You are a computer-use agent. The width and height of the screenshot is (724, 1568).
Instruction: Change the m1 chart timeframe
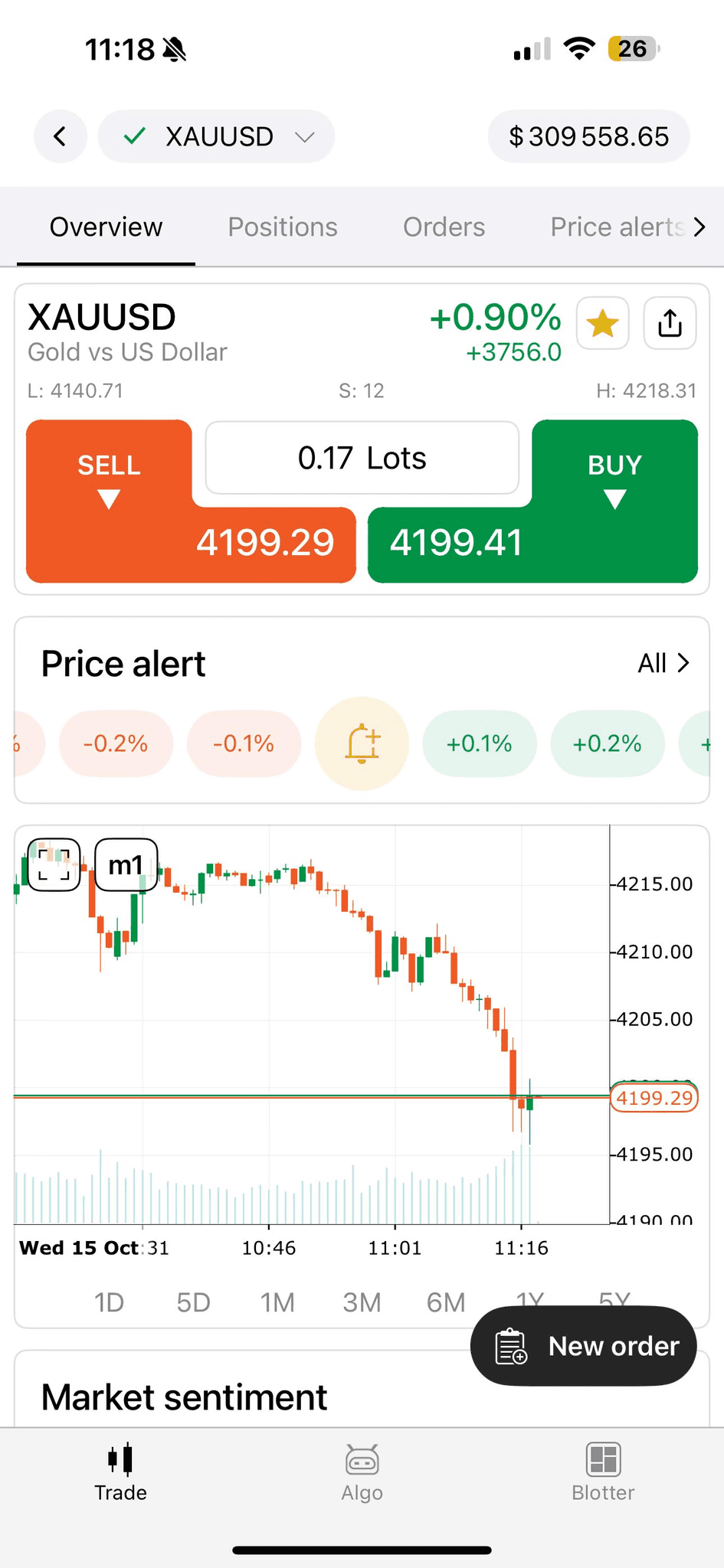(x=126, y=865)
